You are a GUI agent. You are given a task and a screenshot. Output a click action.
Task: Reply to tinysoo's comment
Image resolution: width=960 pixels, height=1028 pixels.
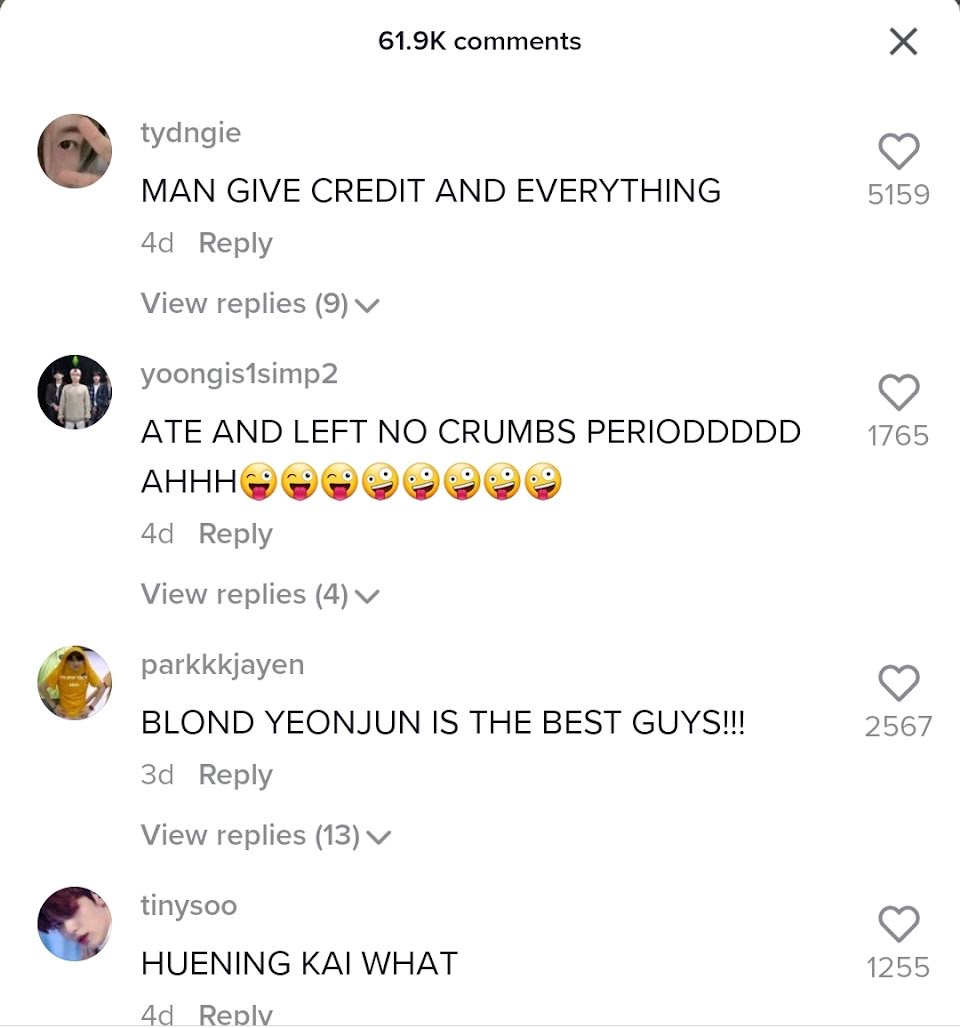(235, 1014)
